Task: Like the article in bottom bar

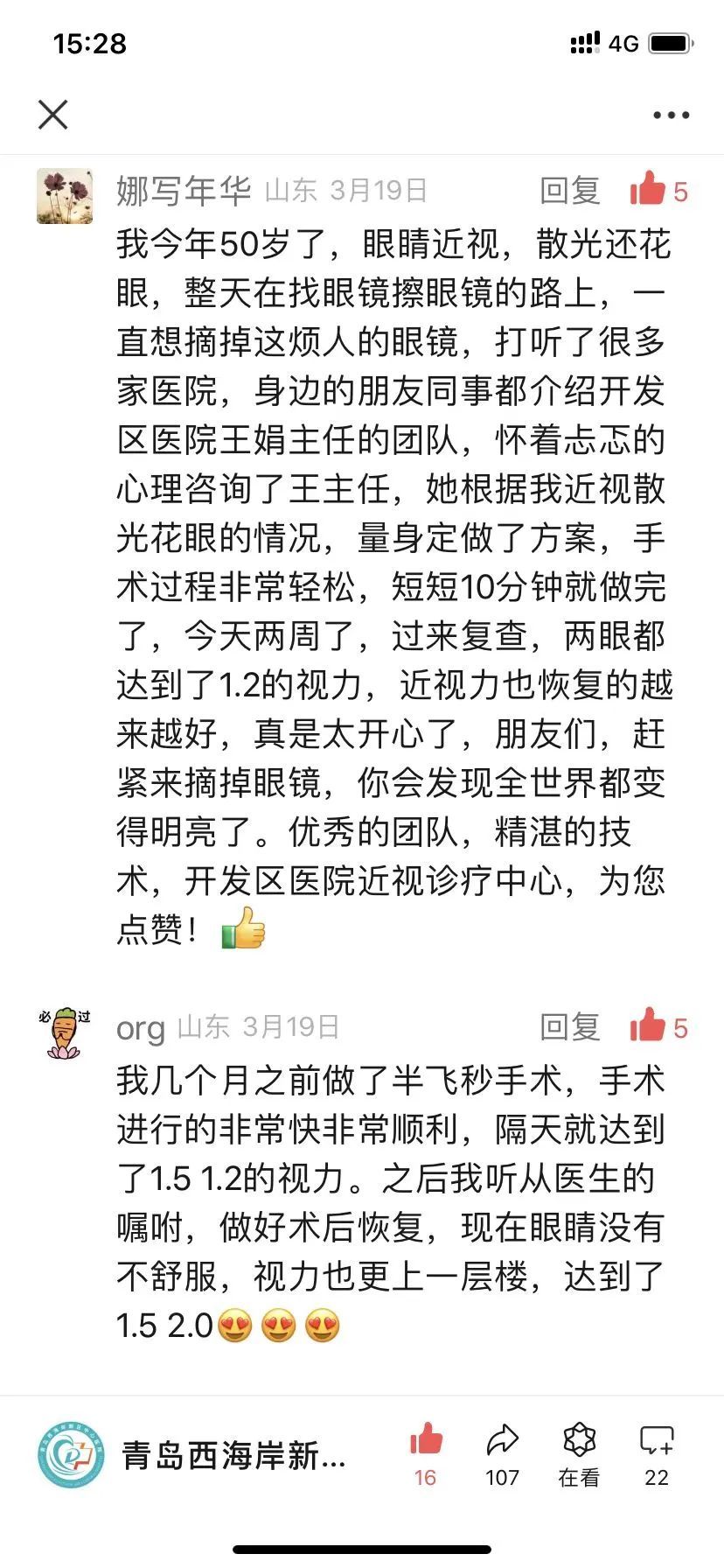Action: [426, 1454]
